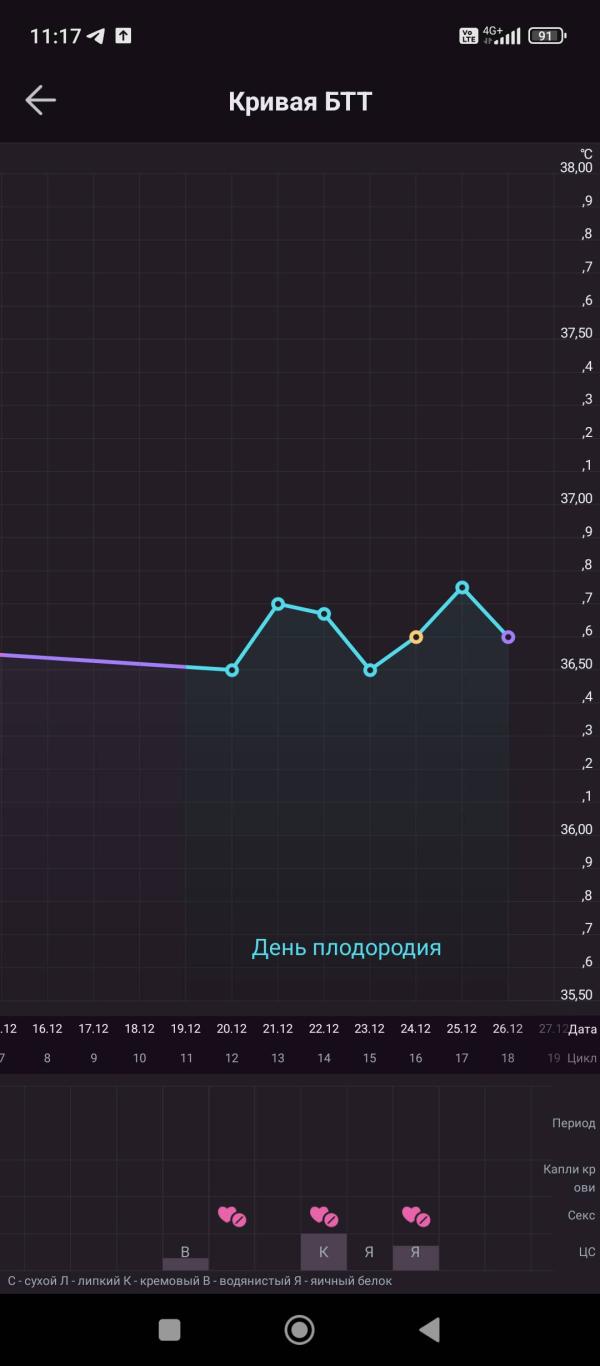This screenshot has width=600, height=1366.
Task: Select the peak temperature point for 25.12
Action: click(x=462, y=588)
